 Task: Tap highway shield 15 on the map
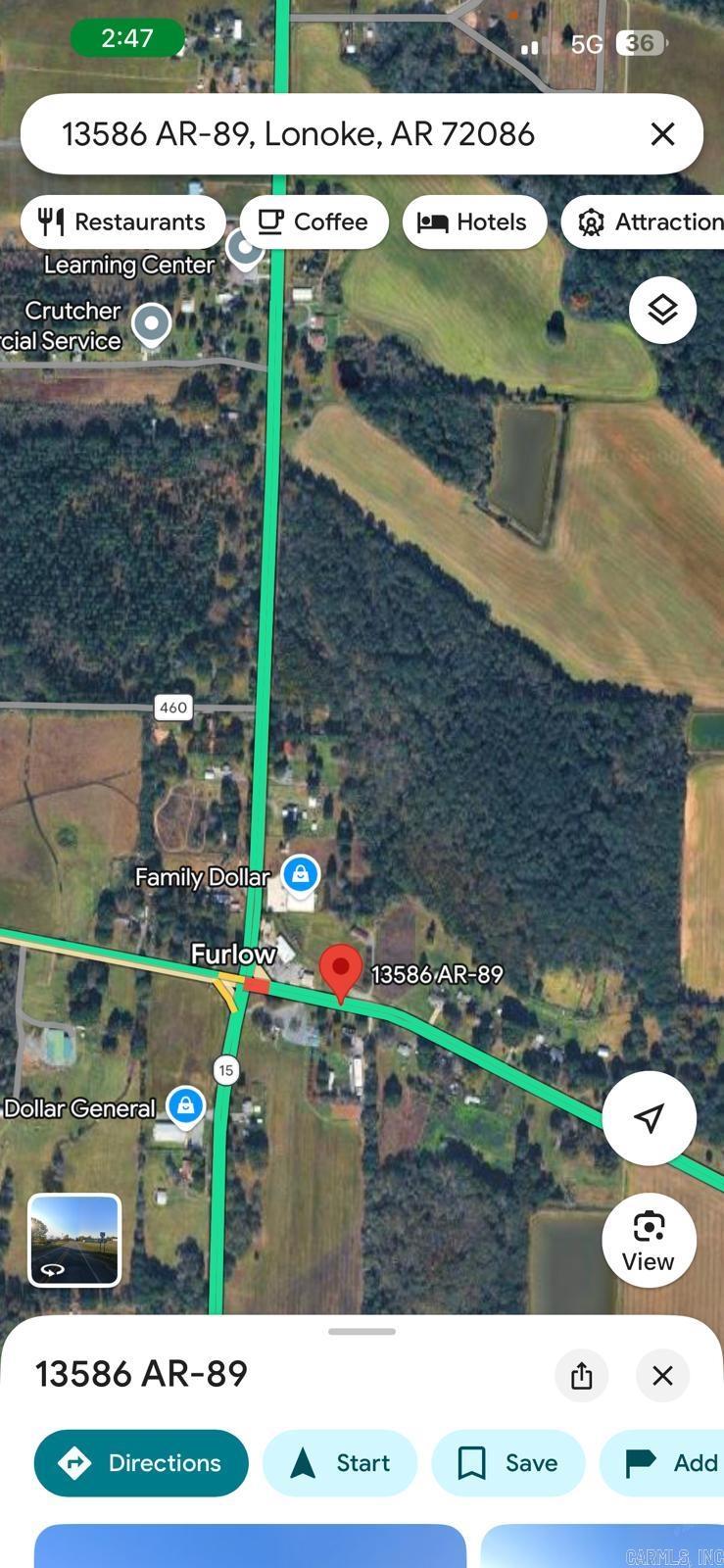click(226, 1070)
